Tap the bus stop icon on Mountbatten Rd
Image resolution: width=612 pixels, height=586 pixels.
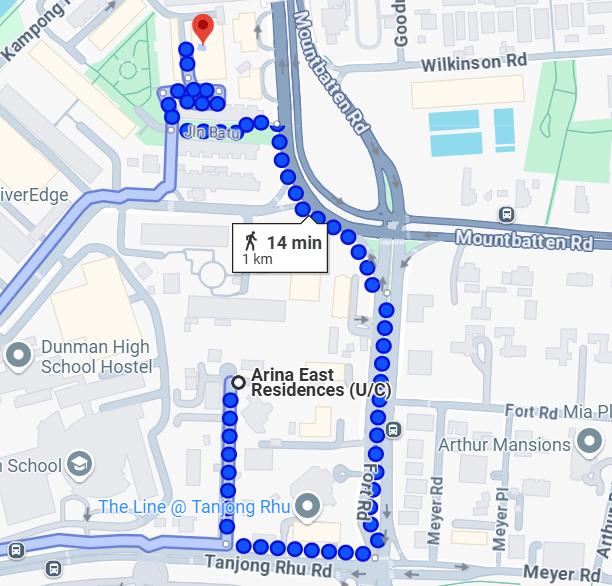tap(508, 213)
